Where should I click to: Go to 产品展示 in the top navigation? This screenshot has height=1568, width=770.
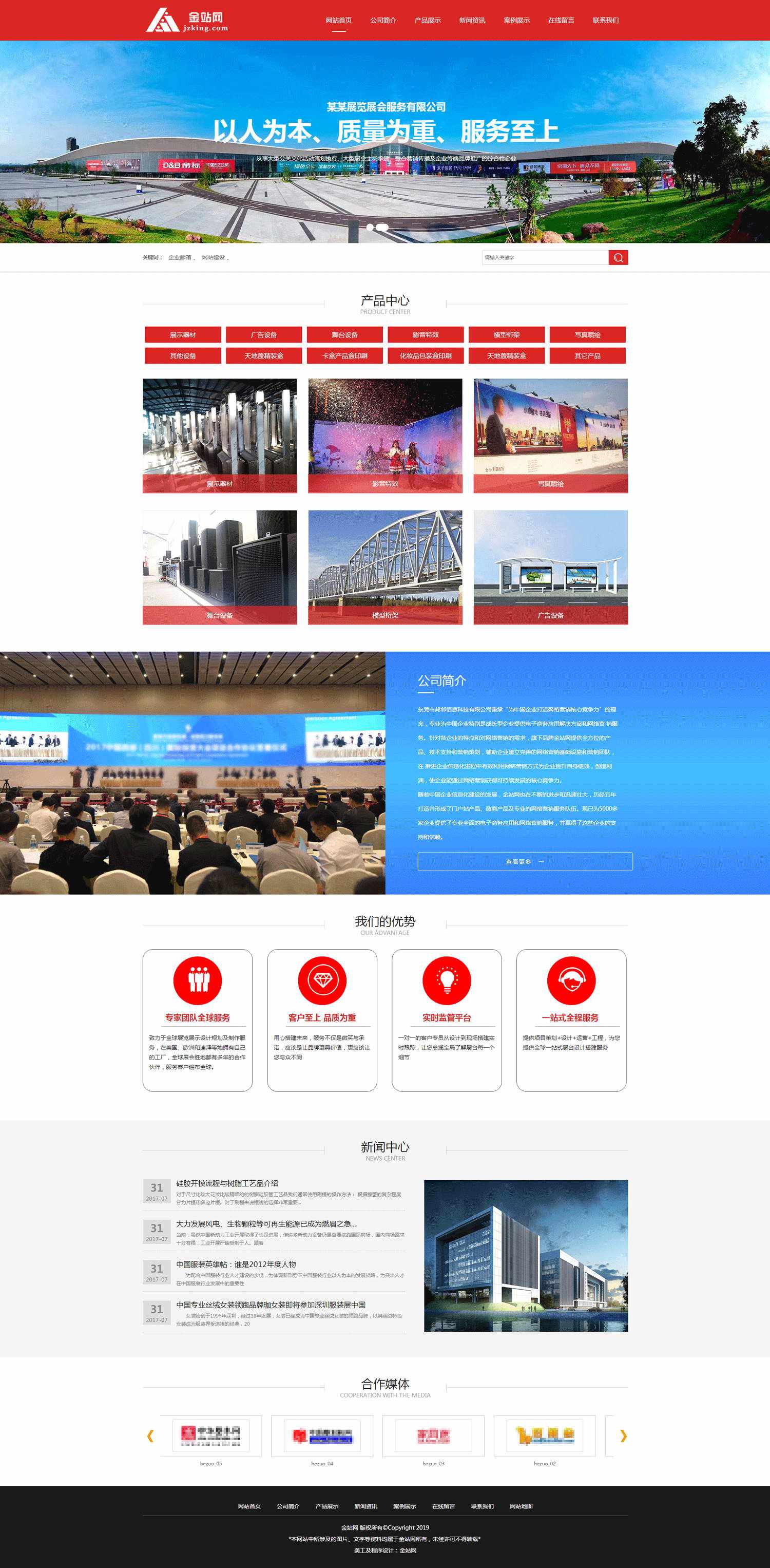point(428,20)
